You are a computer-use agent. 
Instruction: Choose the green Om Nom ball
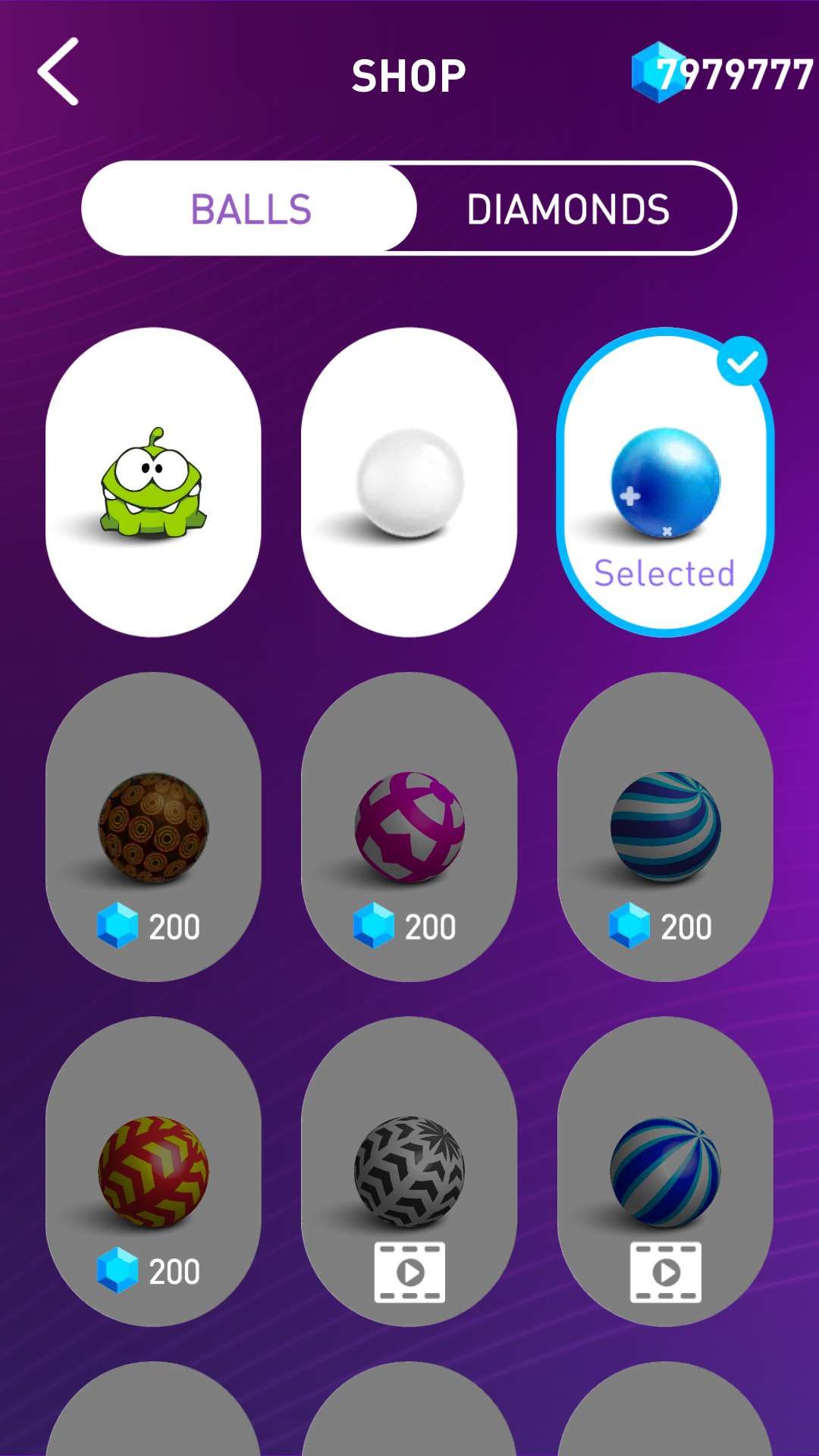click(153, 482)
